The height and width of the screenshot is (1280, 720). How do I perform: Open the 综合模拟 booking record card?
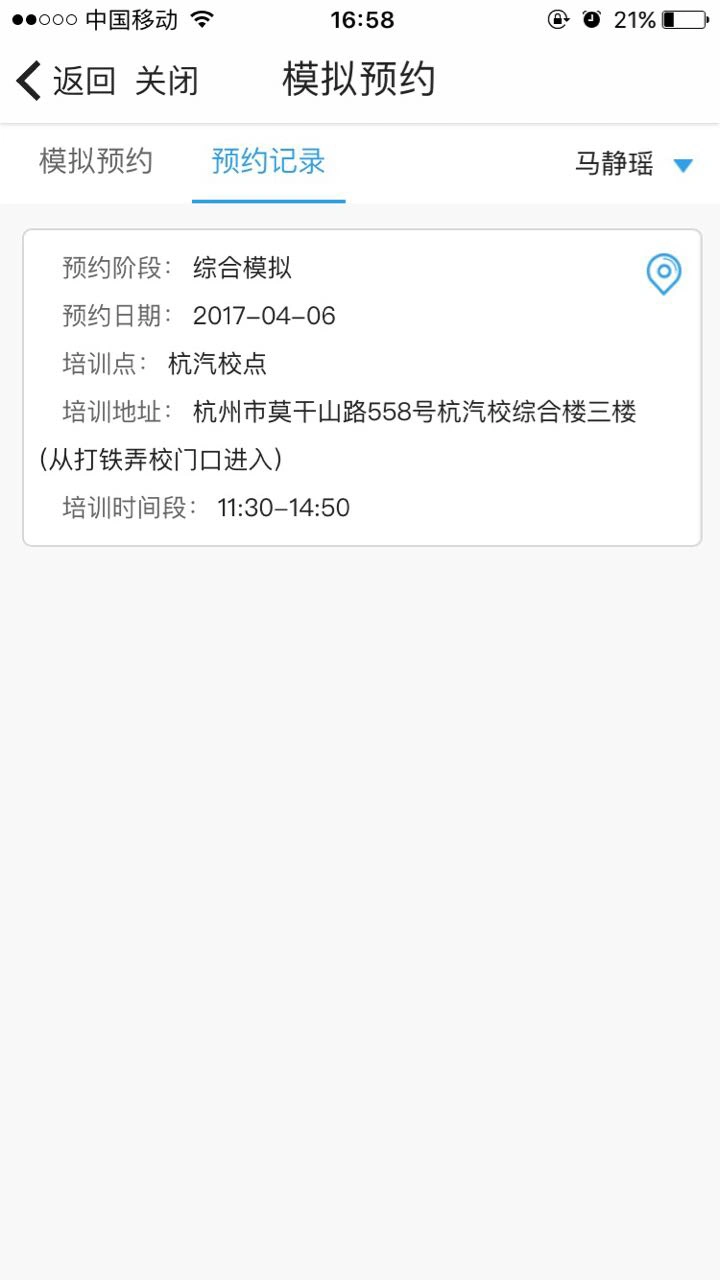(362, 388)
